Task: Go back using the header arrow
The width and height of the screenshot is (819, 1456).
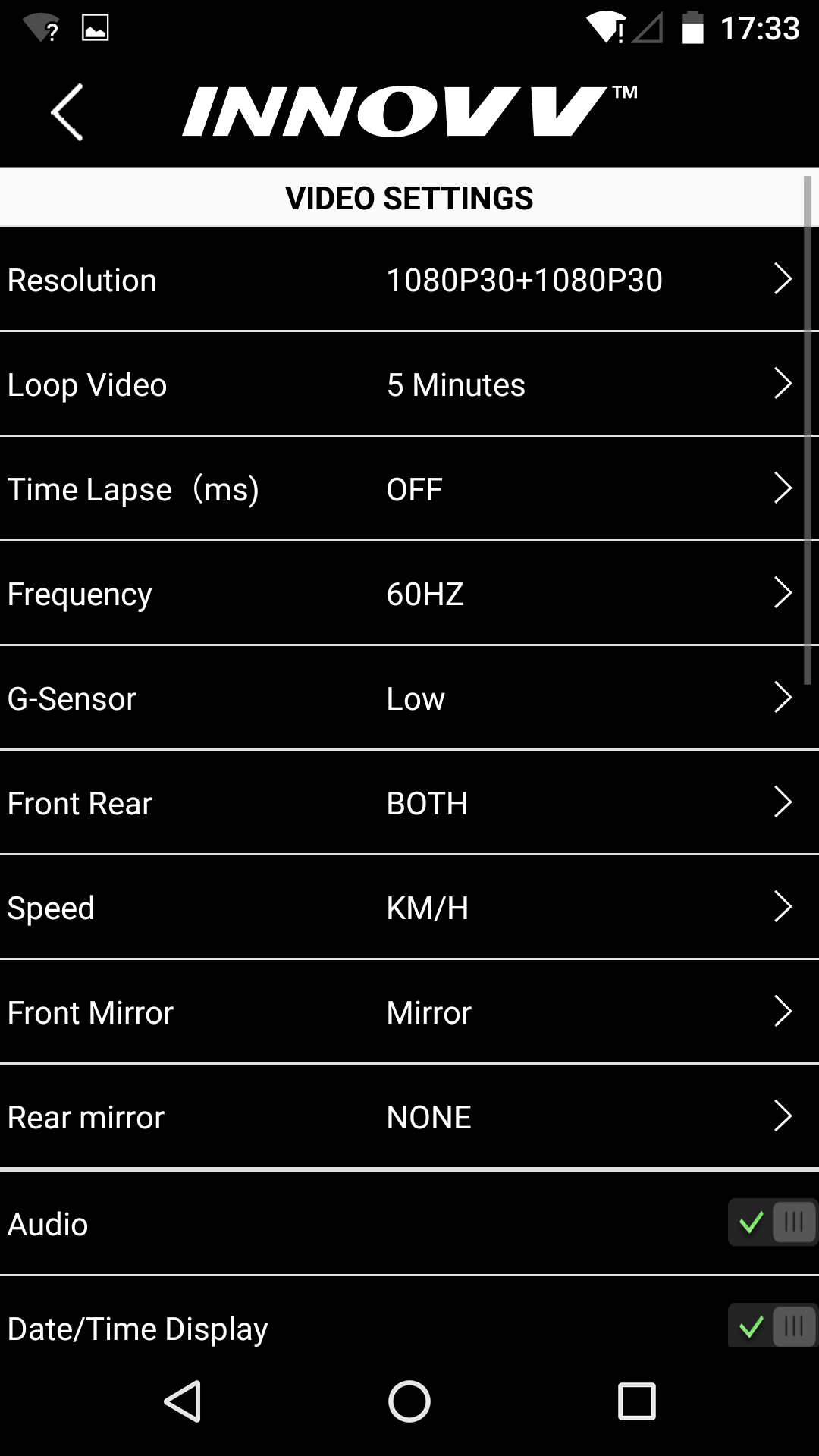Action: coord(67,112)
